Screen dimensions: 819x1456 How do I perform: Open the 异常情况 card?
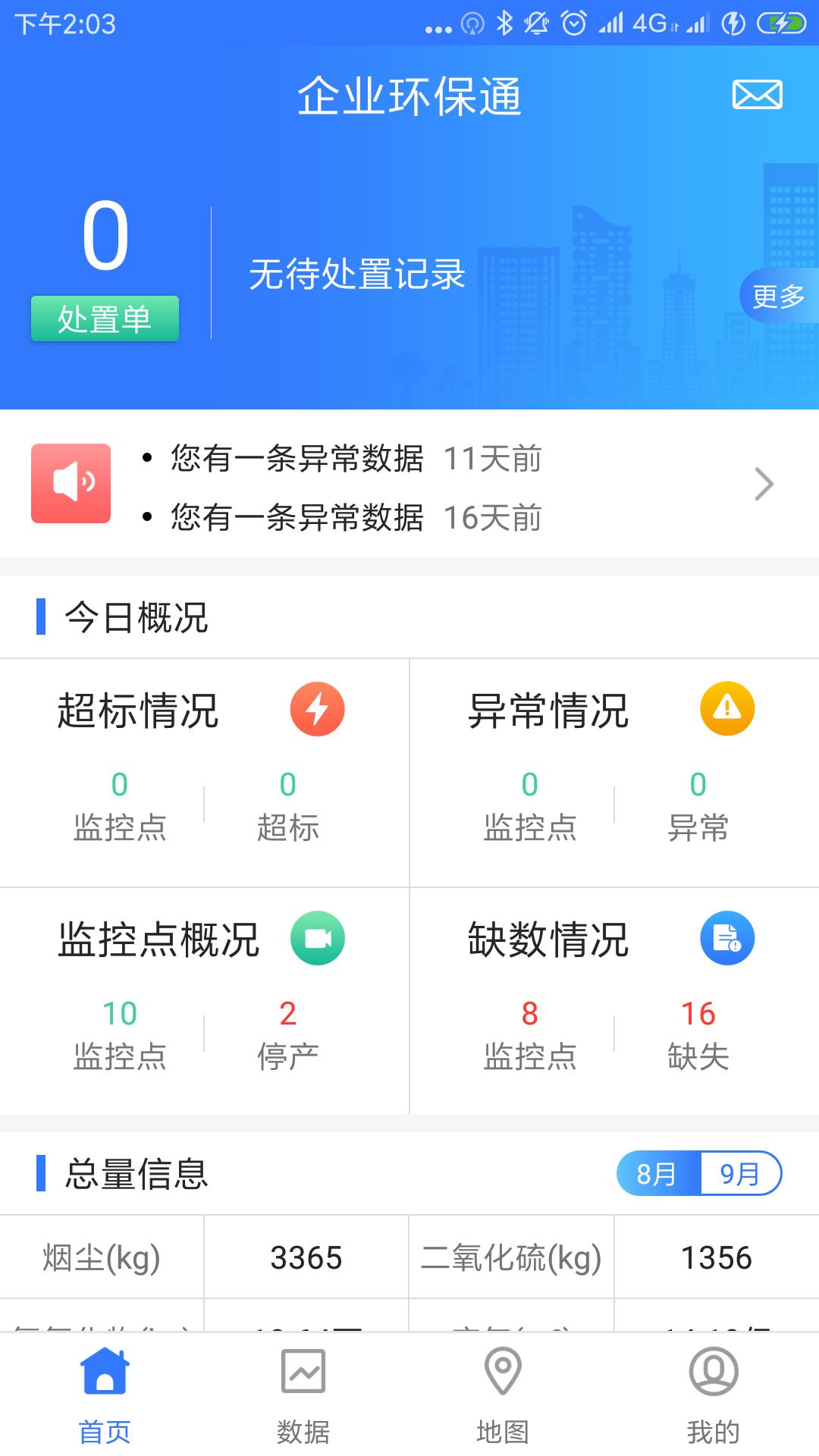[614, 773]
